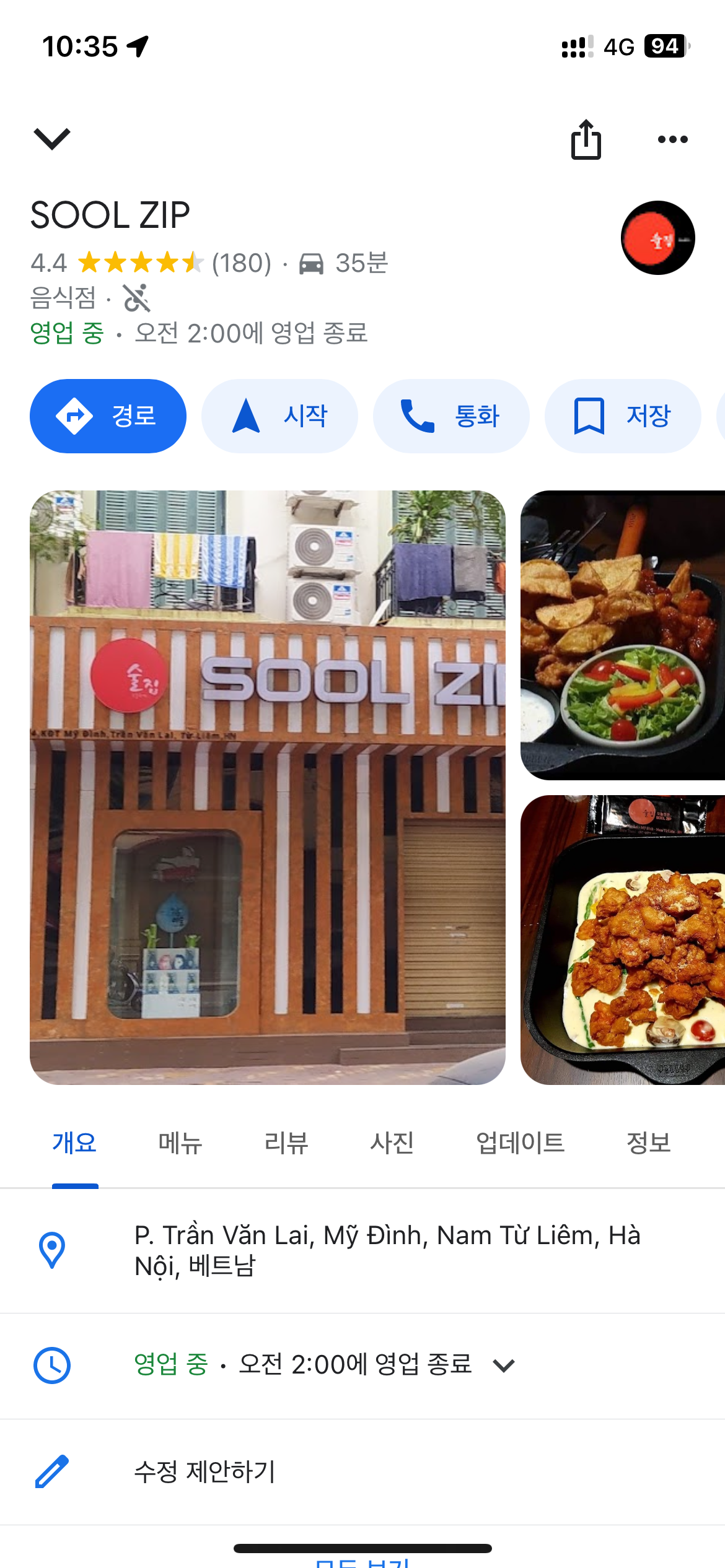The image size is (725, 1568).
Task: Switch to the 리뷰 tab
Action: [286, 1143]
